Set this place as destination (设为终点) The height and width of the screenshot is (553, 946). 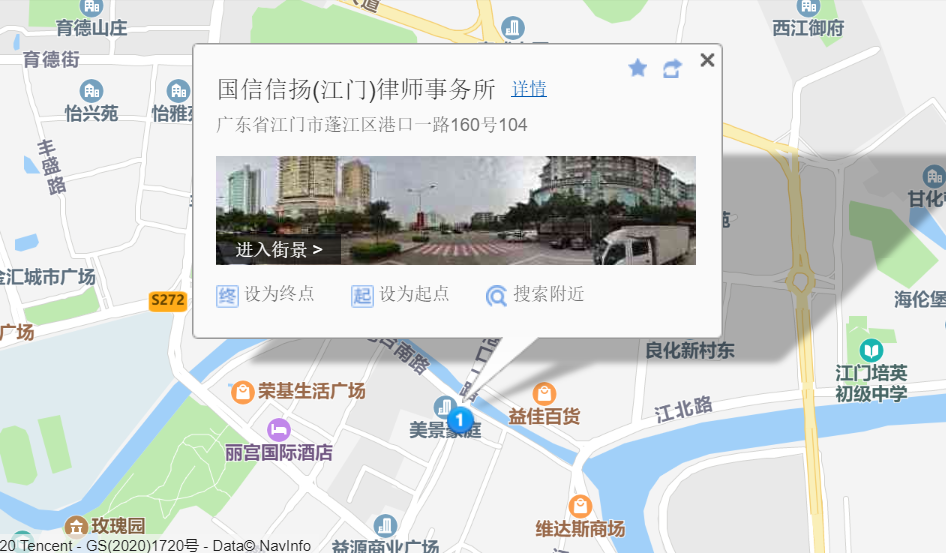click(x=266, y=294)
